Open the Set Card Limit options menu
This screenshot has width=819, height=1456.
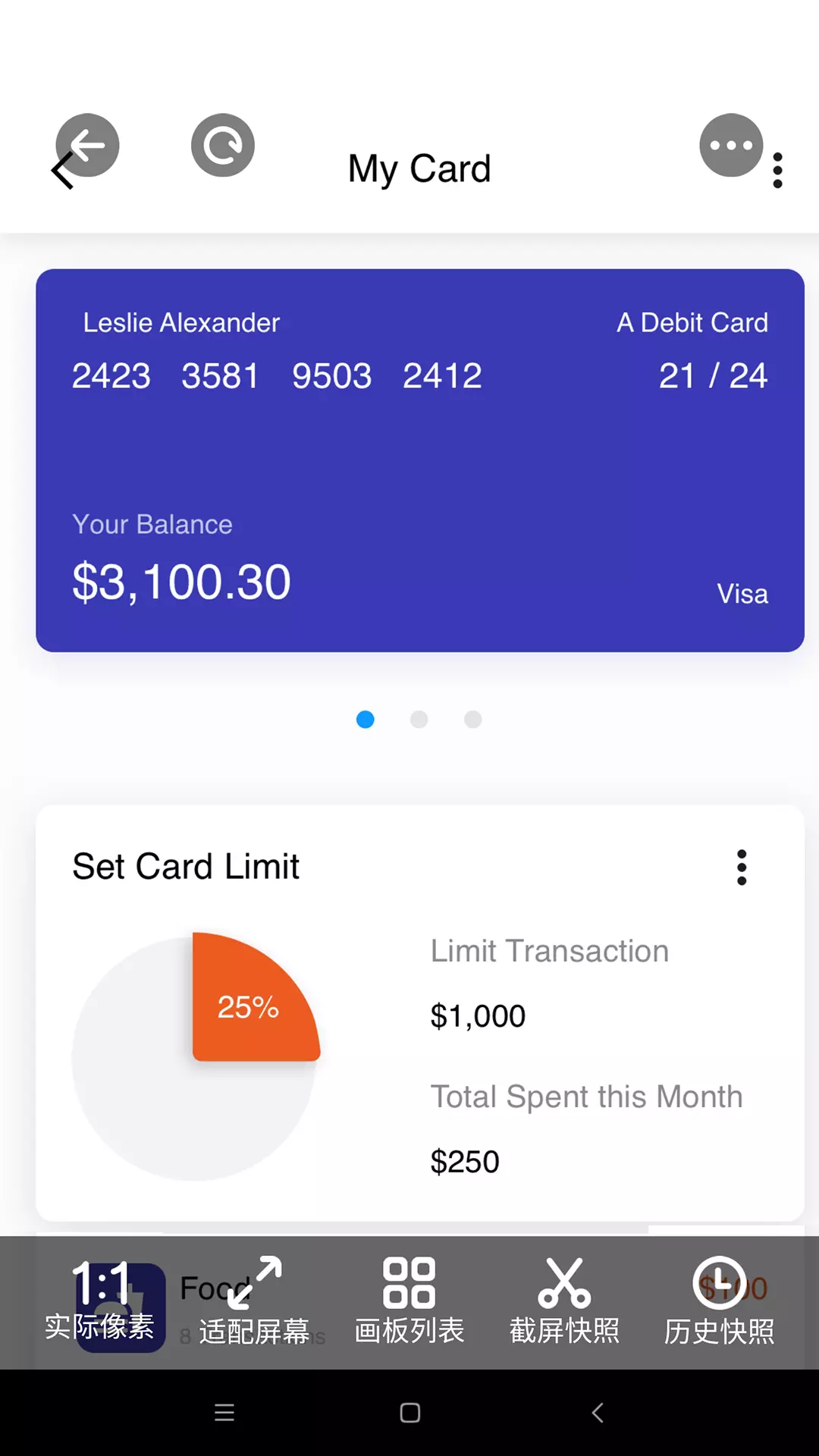click(742, 868)
